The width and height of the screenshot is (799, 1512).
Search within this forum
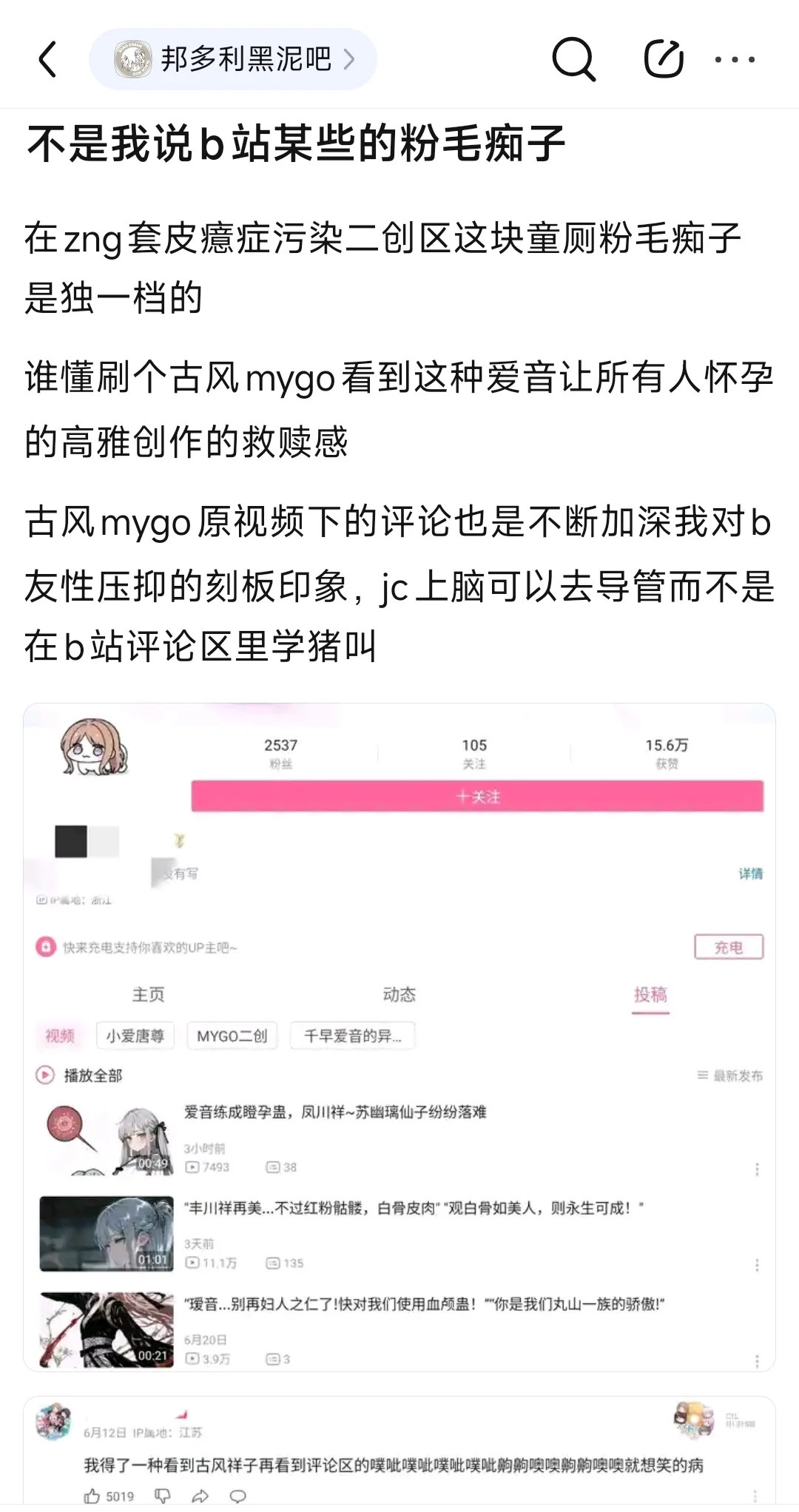click(573, 59)
